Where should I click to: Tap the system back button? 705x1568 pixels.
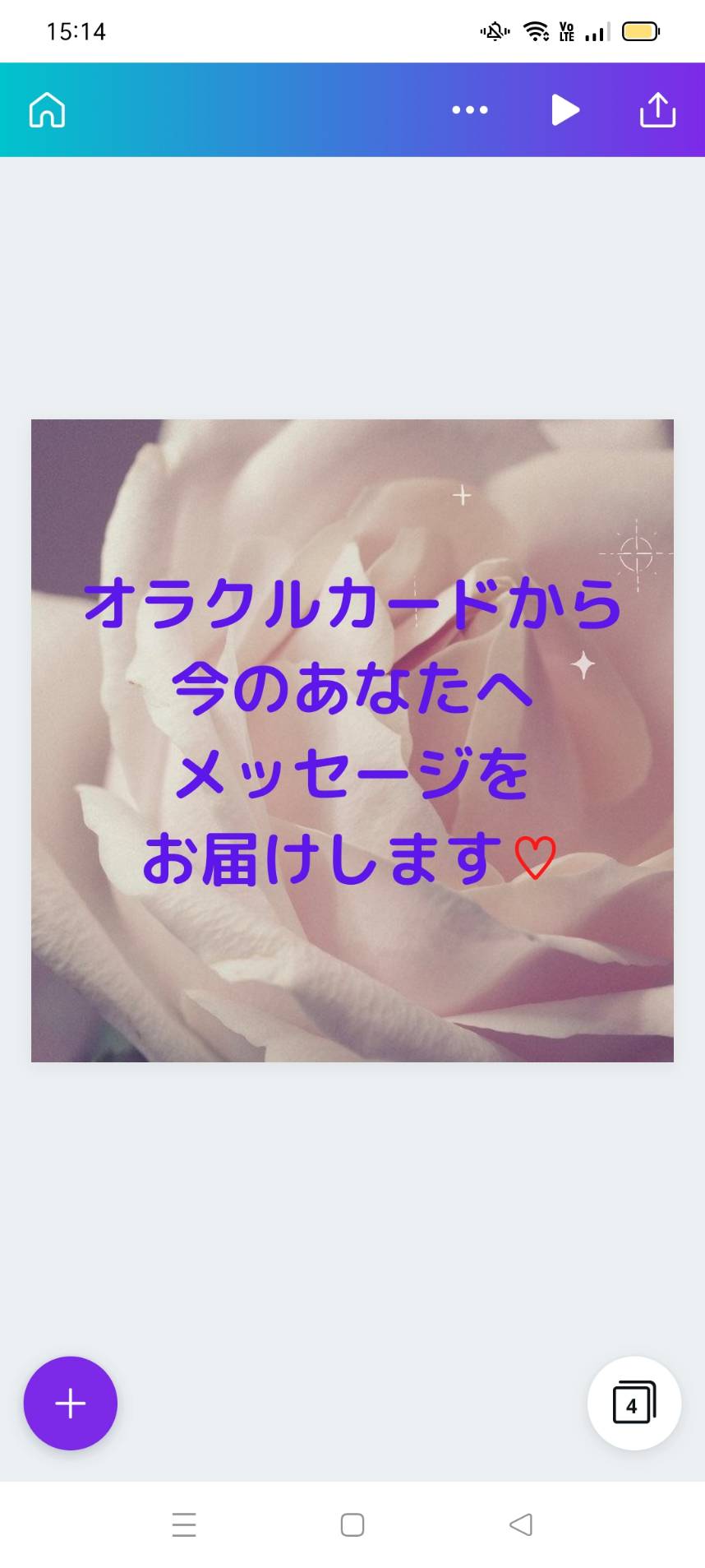click(x=521, y=1524)
